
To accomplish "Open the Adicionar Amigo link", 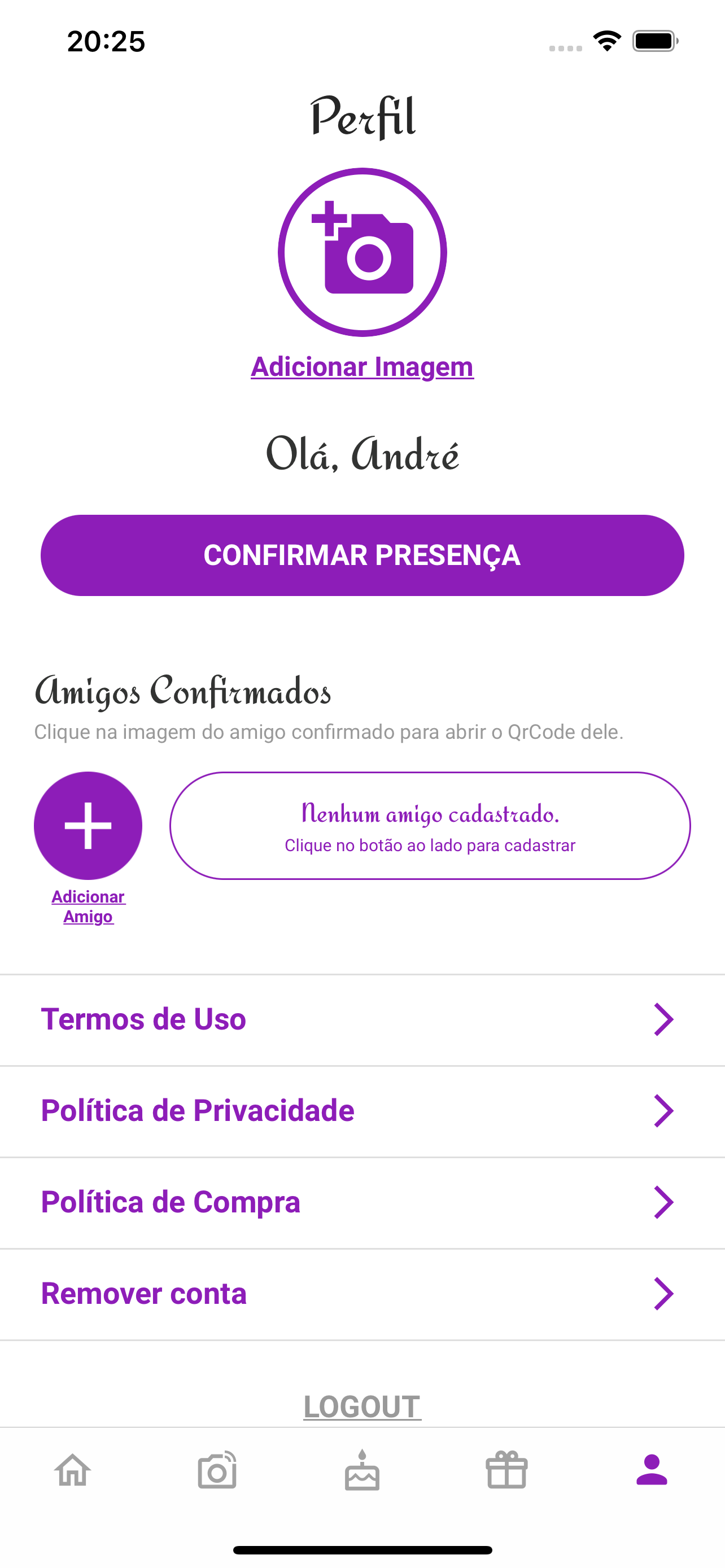I will (88, 906).
